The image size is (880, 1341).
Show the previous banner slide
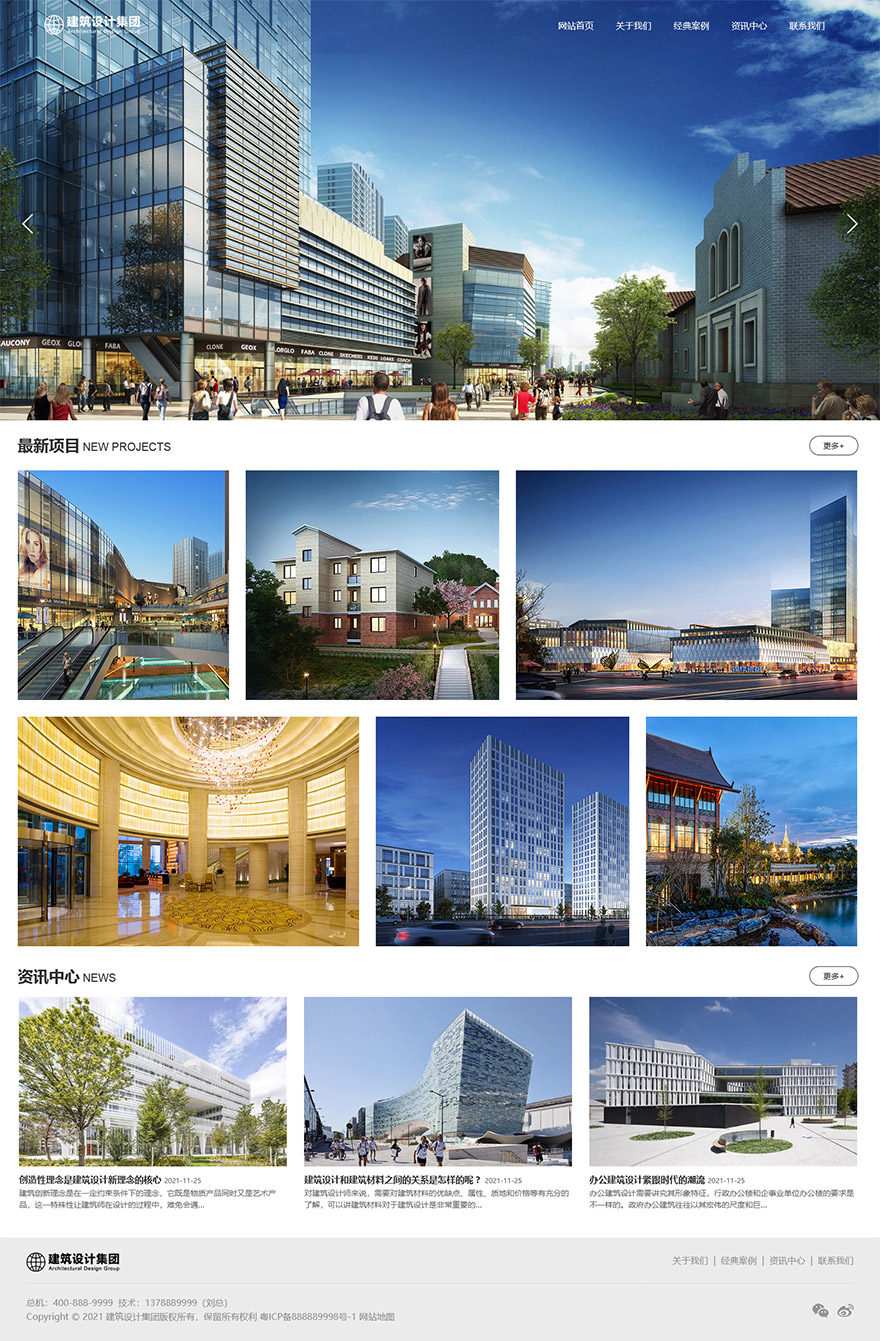click(28, 224)
